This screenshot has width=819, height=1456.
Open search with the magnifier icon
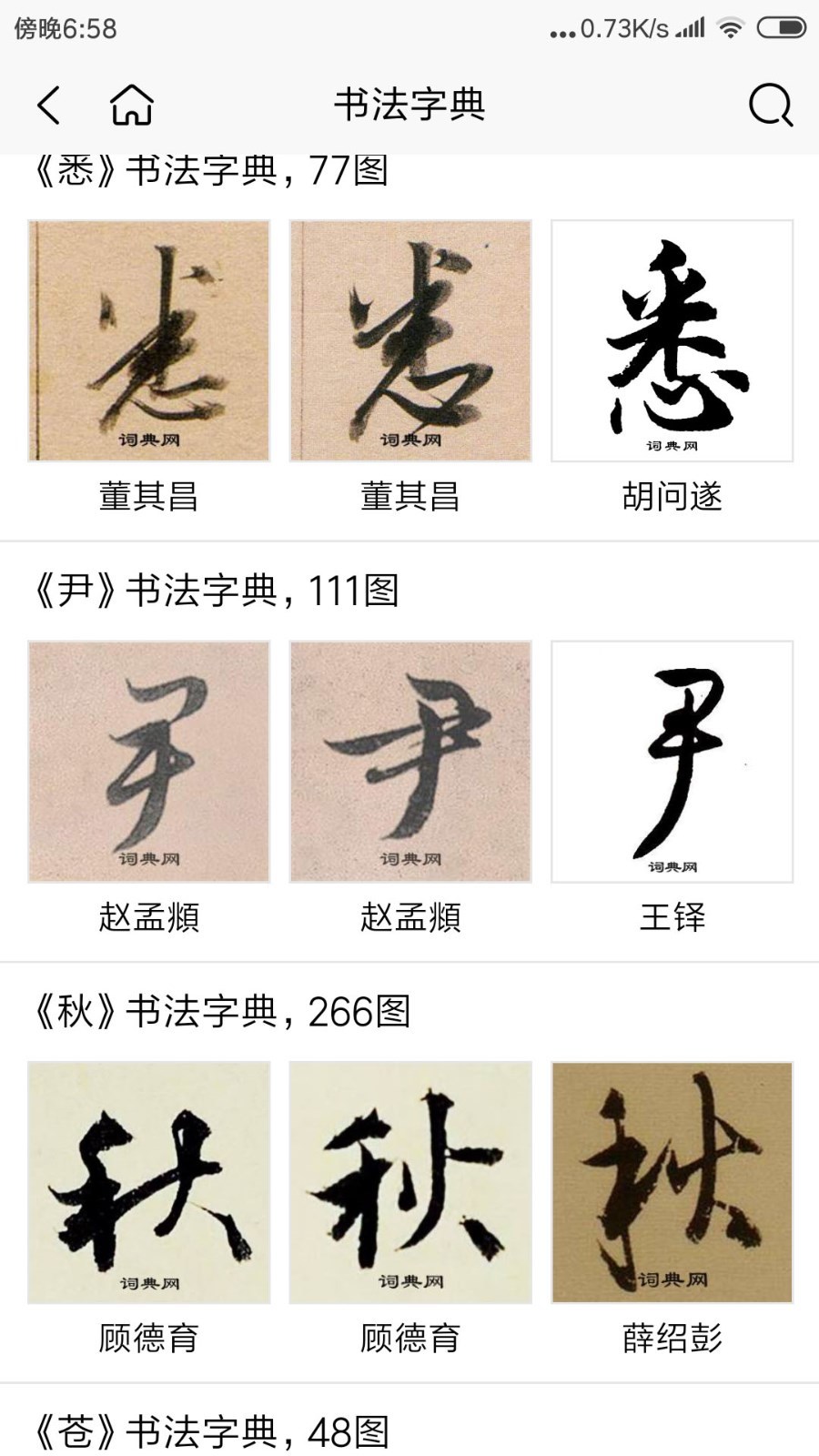pyautogui.click(x=770, y=106)
